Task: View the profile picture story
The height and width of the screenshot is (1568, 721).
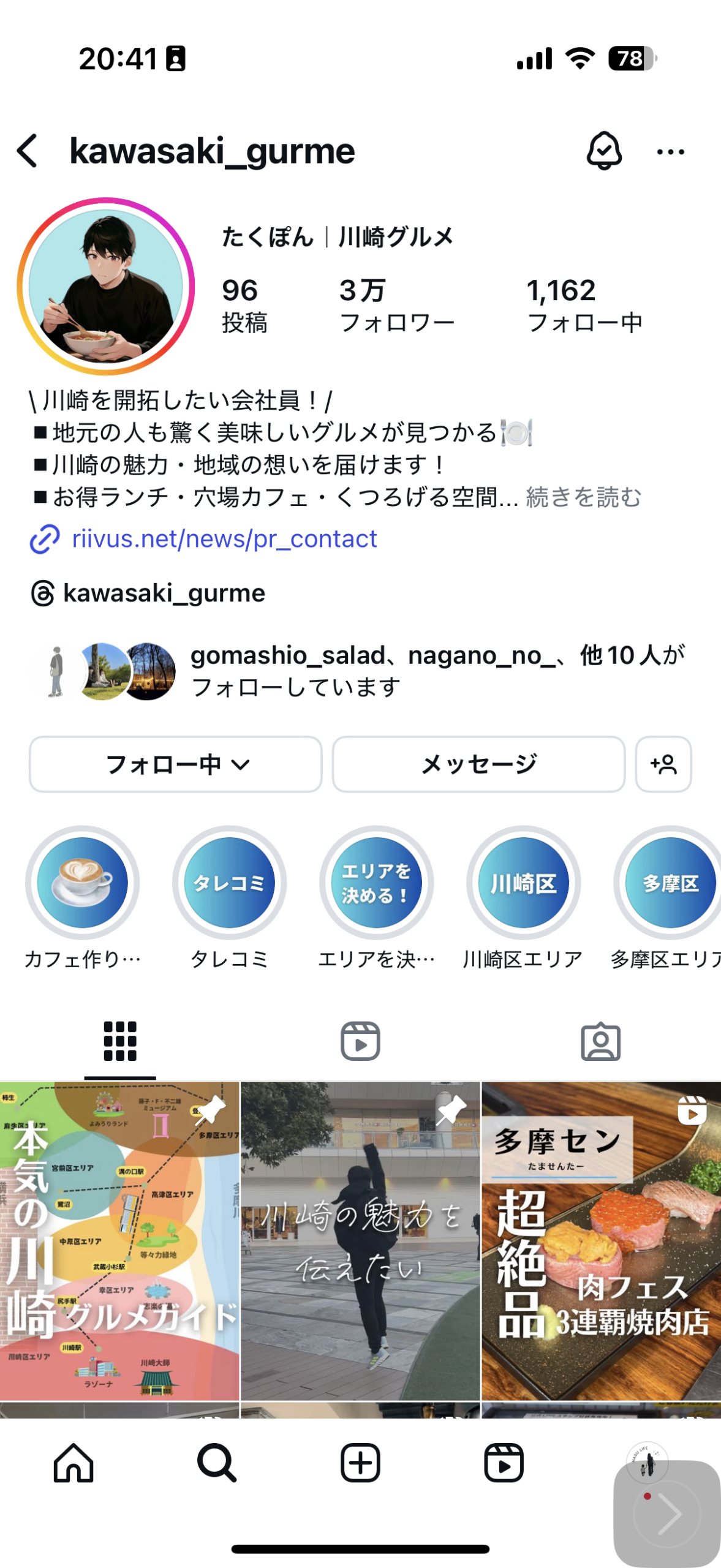Action: (x=106, y=286)
